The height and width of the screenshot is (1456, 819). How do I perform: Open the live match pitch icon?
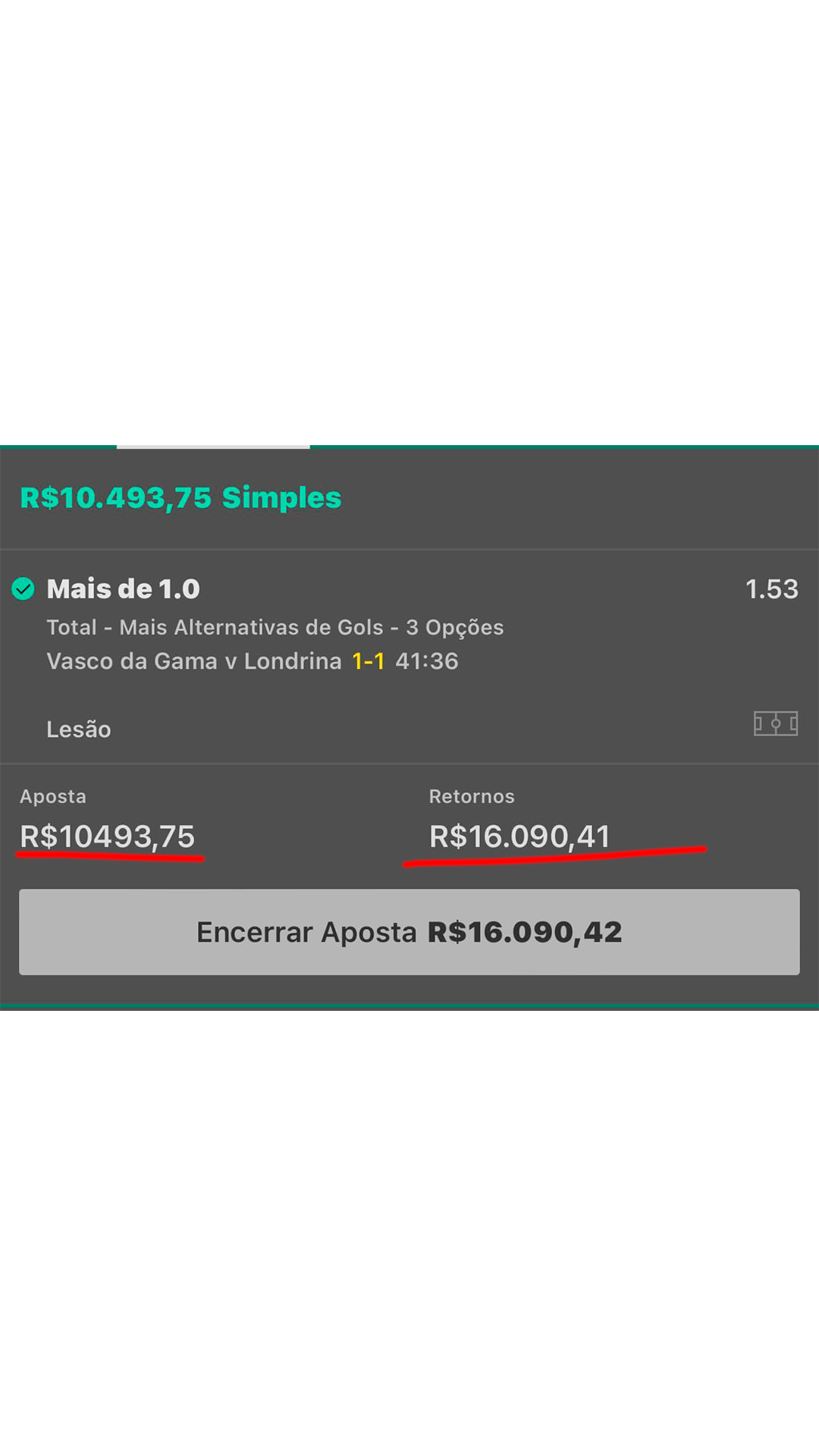(776, 723)
